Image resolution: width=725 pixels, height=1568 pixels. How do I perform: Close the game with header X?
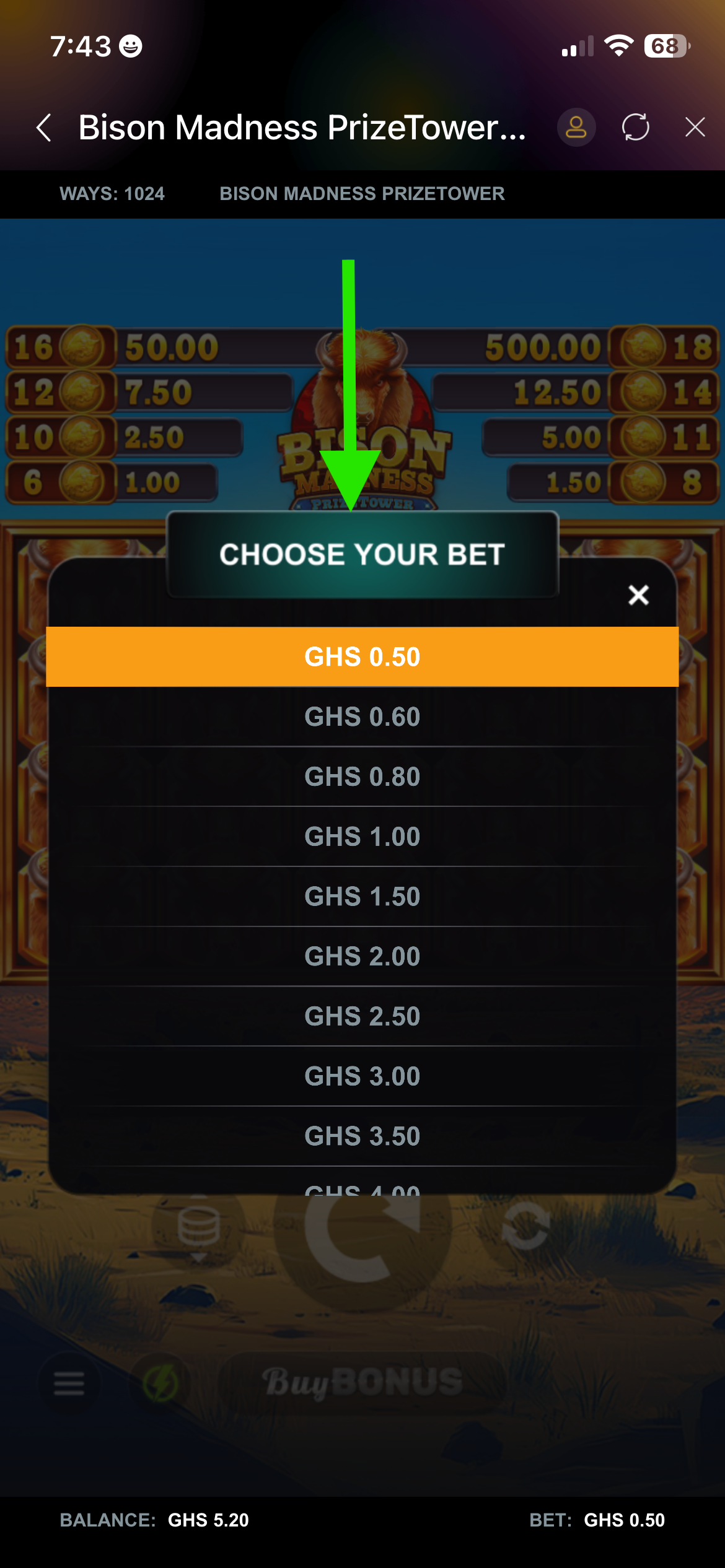(695, 128)
